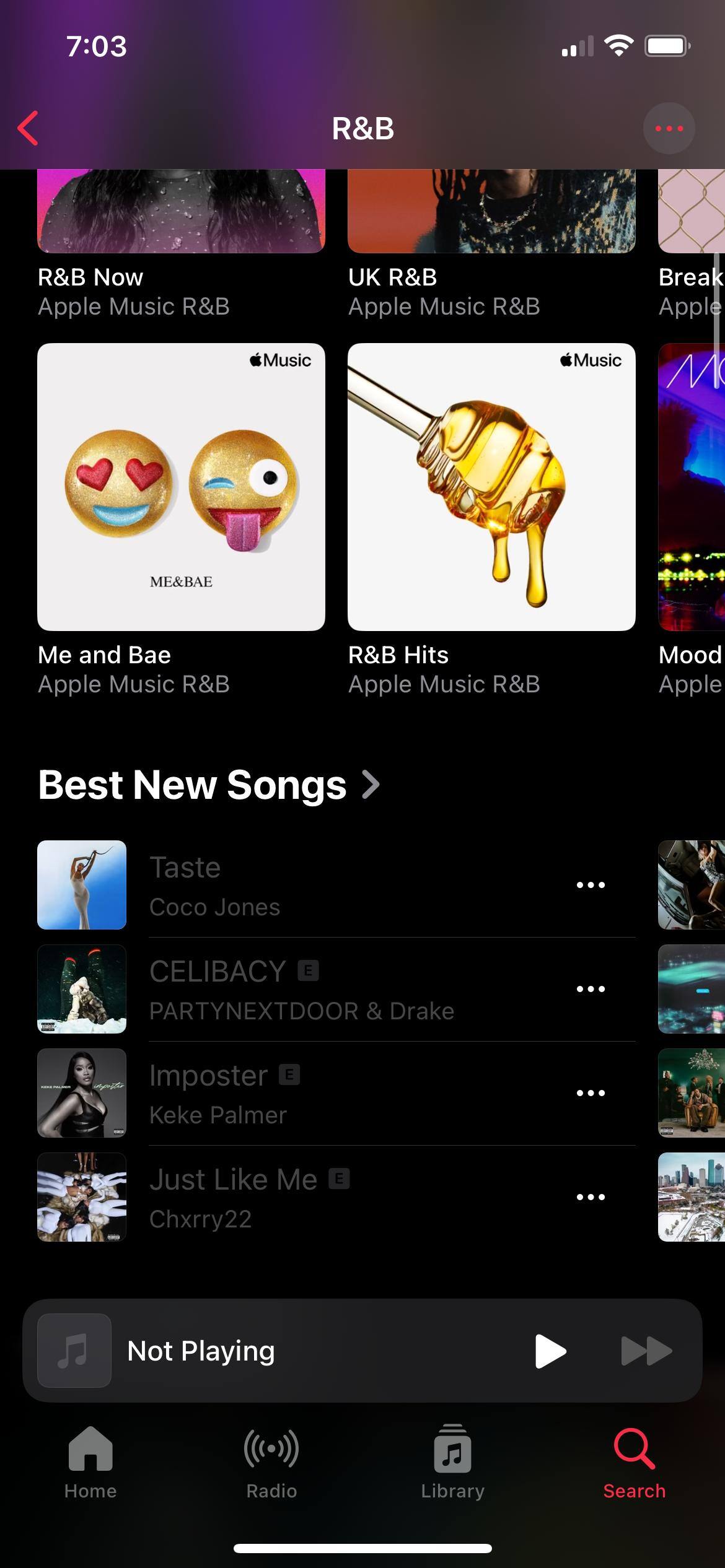Go back from the R&B page
The width and height of the screenshot is (725, 1568).
click(x=29, y=128)
